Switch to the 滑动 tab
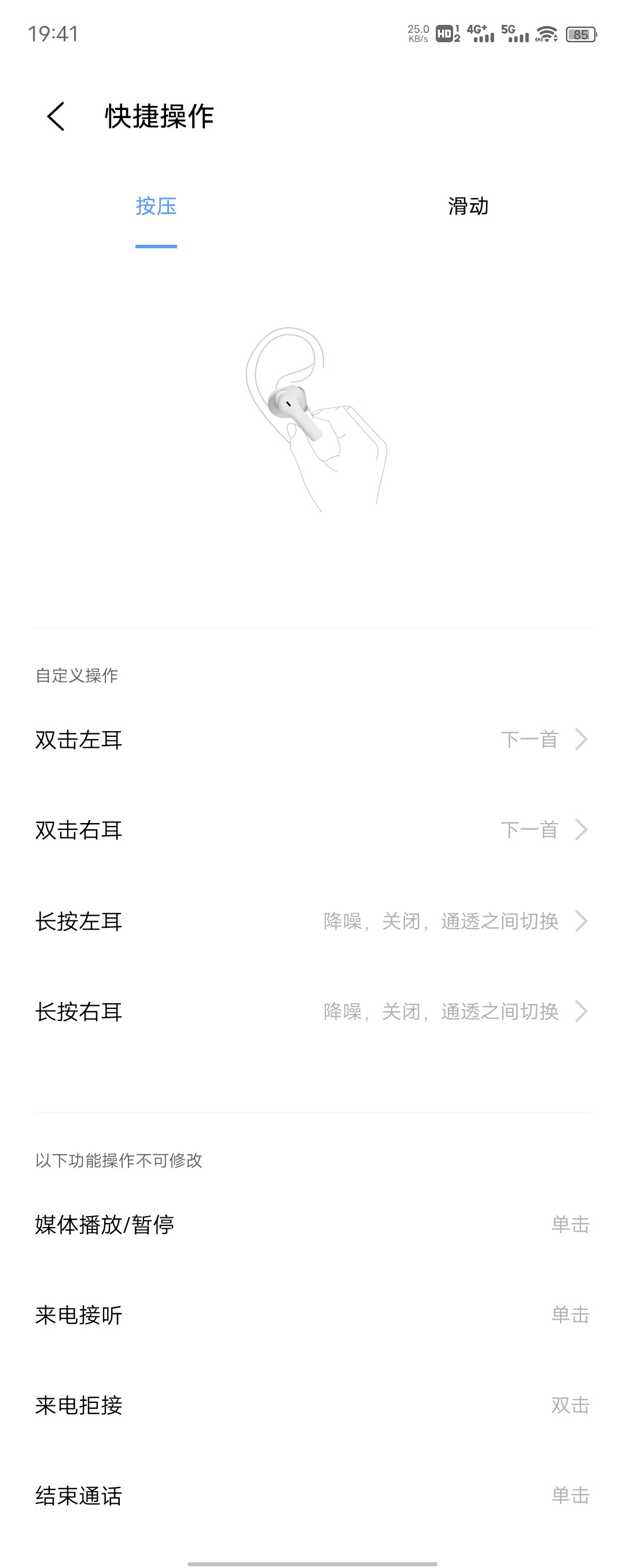The height and width of the screenshot is (1568, 625). click(x=468, y=207)
